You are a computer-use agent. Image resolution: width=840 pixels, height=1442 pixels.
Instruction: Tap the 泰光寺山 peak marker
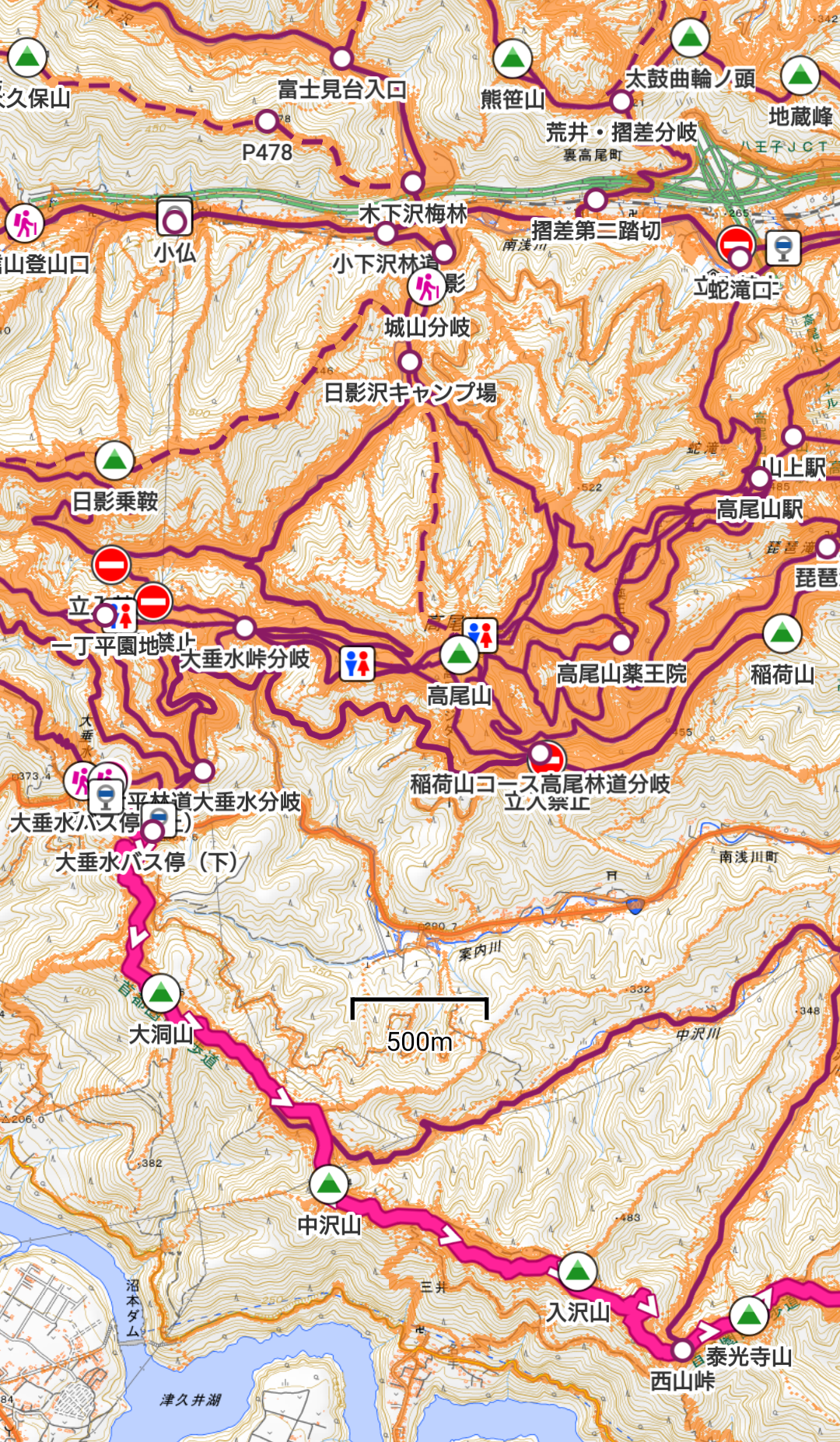pyautogui.click(x=749, y=1315)
